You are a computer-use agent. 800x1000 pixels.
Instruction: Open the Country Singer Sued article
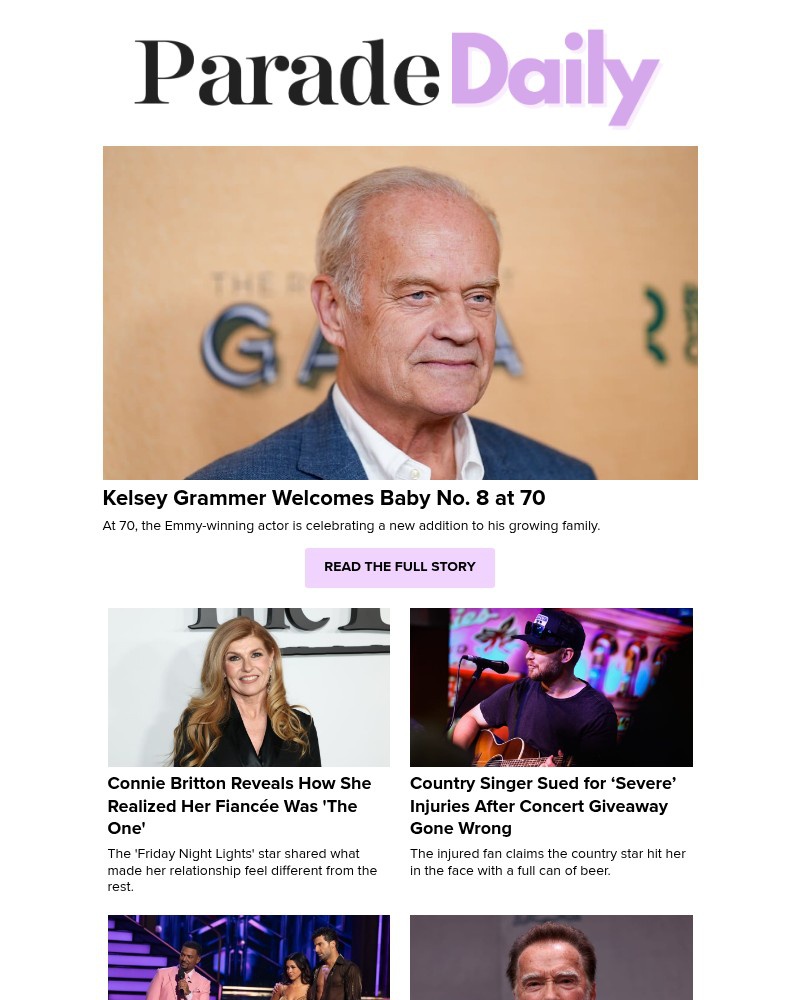click(x=543, y=805)
